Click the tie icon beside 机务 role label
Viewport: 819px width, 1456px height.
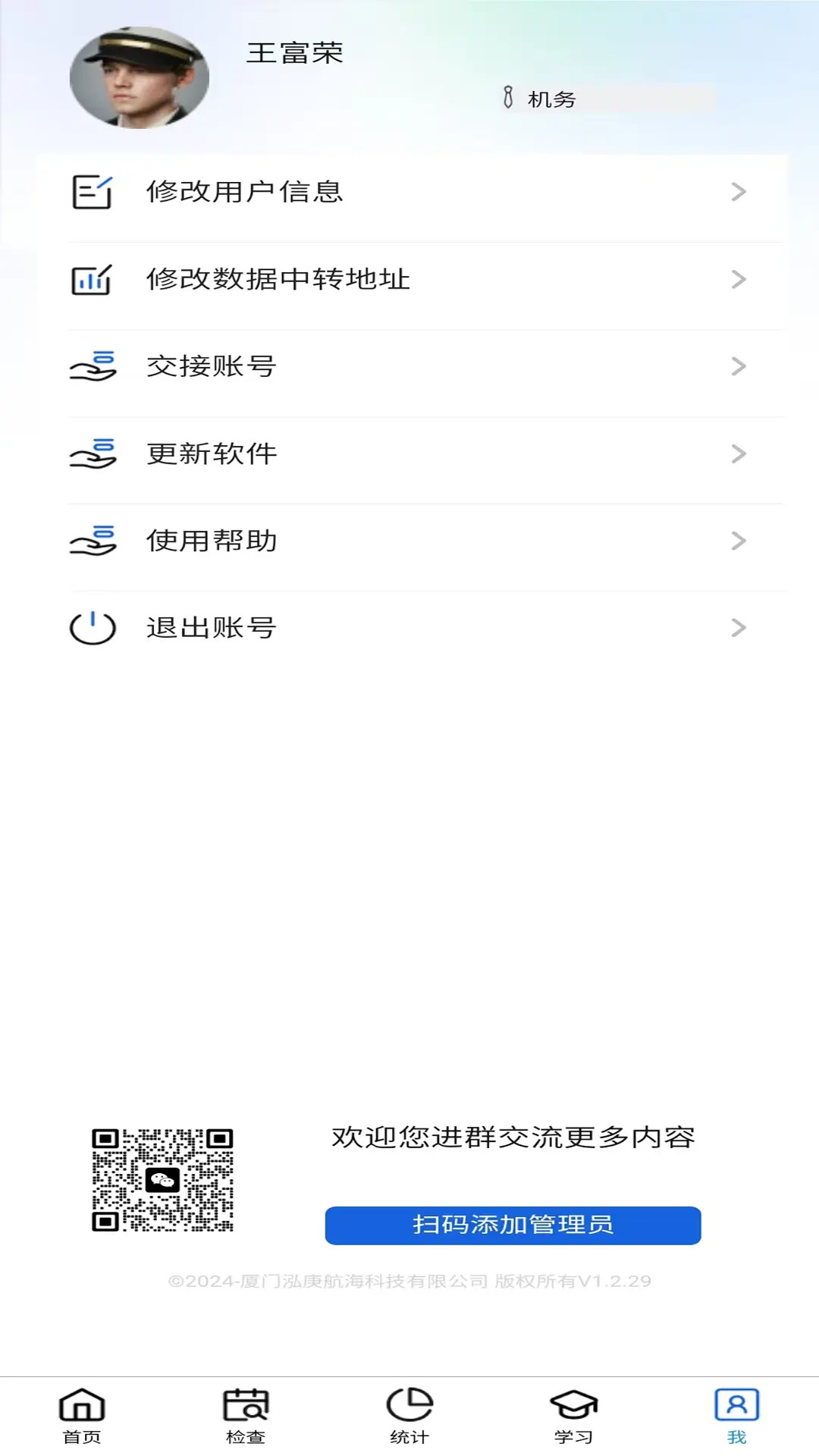(507, 98)
